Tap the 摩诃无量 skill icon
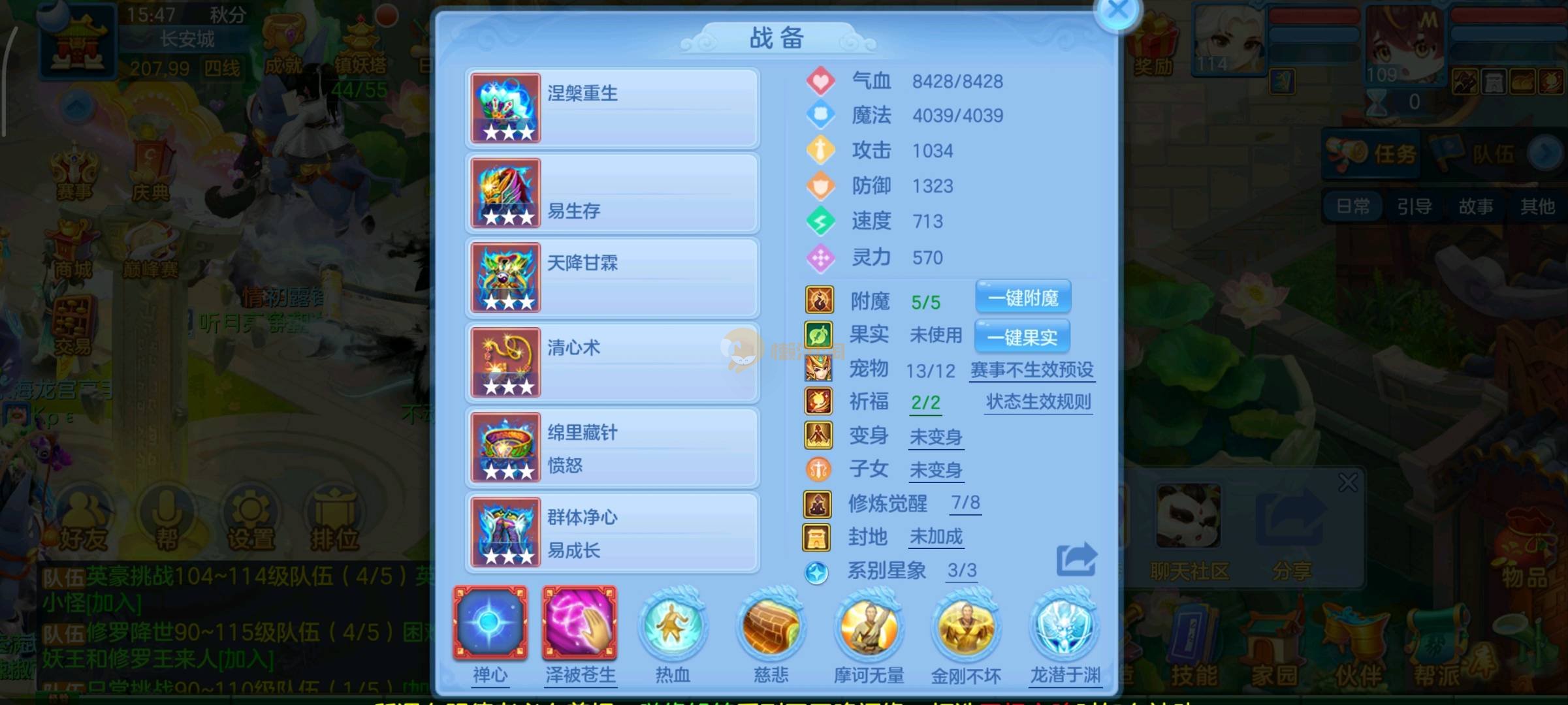Viewport: 1568px width, 705px height. tap(869, 627)
